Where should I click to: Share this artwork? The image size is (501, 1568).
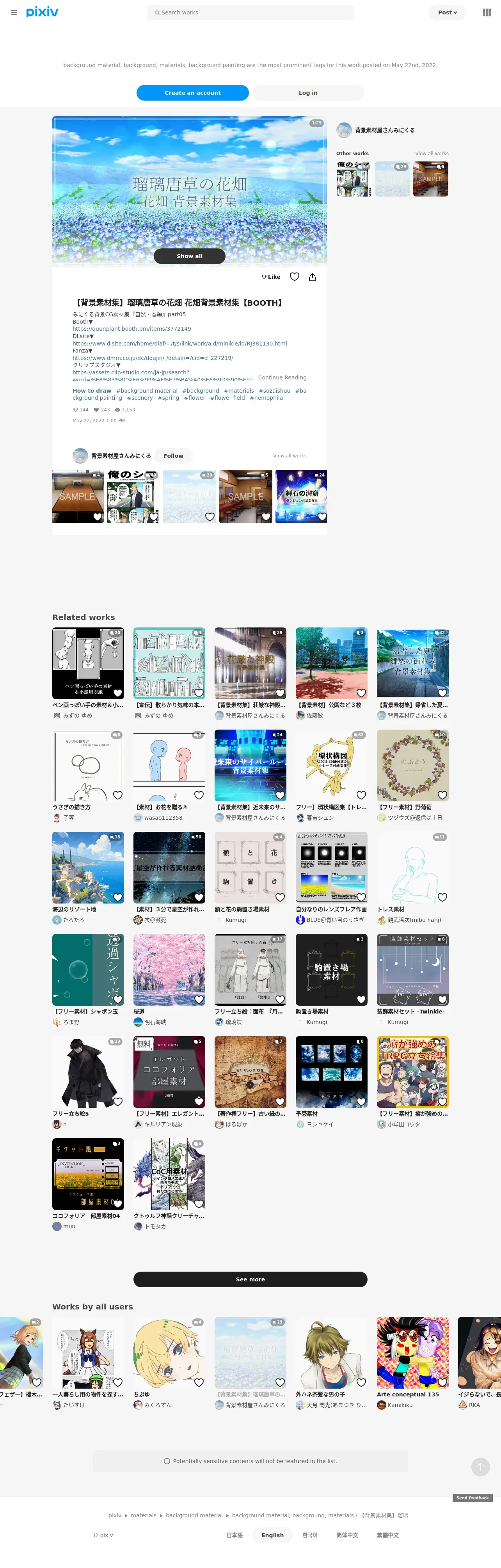point(312,277)
